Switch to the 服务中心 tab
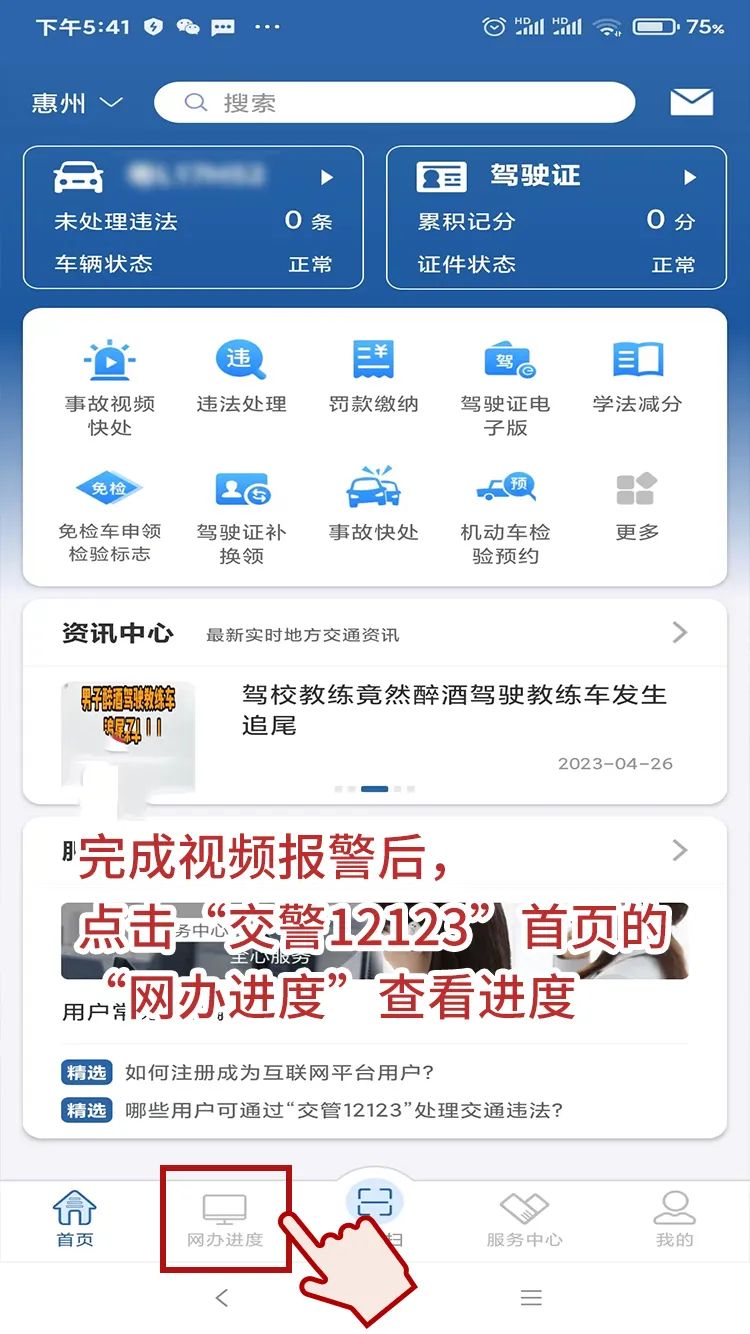This screenshot has width=750, height=1334. (x=524, y=1220)
